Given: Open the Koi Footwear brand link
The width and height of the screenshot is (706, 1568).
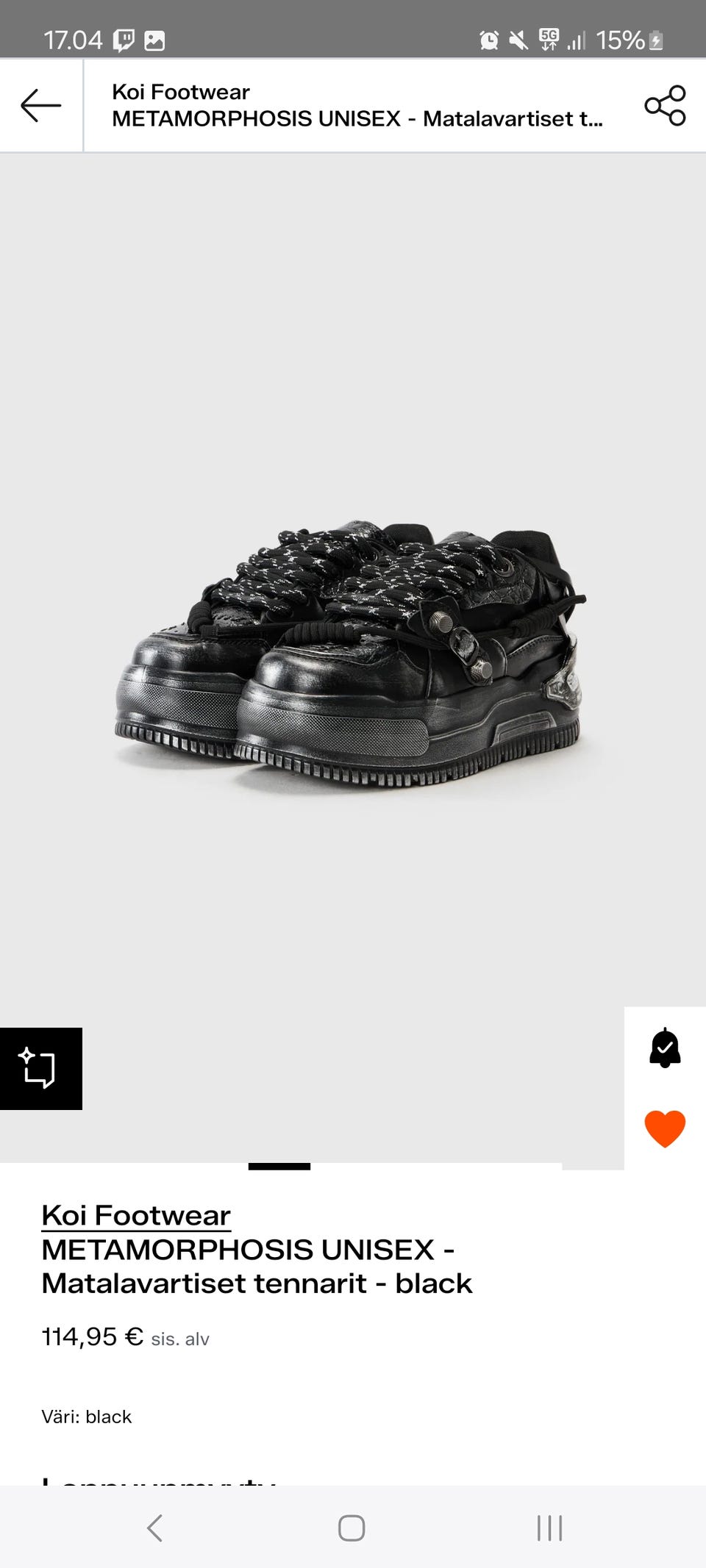Looking at the screenshot, I should [x=136, y=1215].
